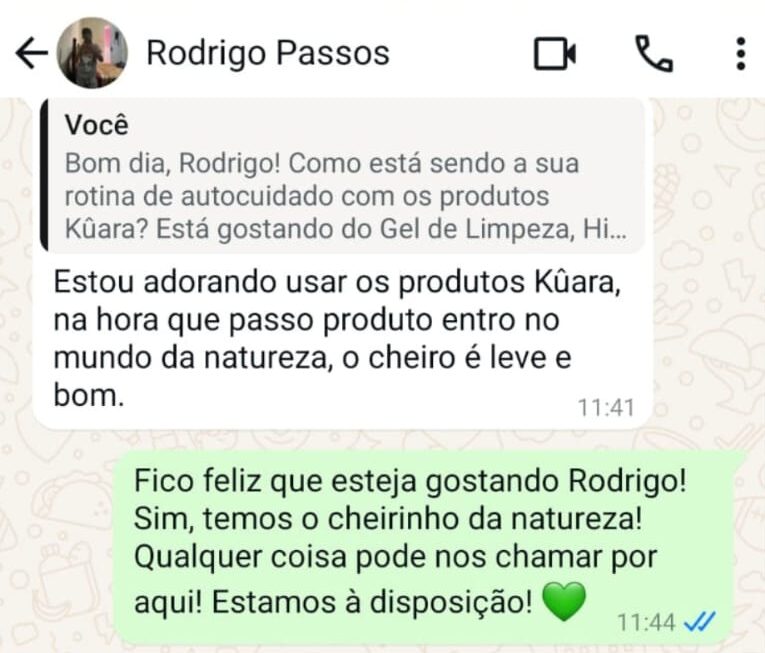Open Rodrigo Passos profile picture
The image size is (765, 653).
92,53
